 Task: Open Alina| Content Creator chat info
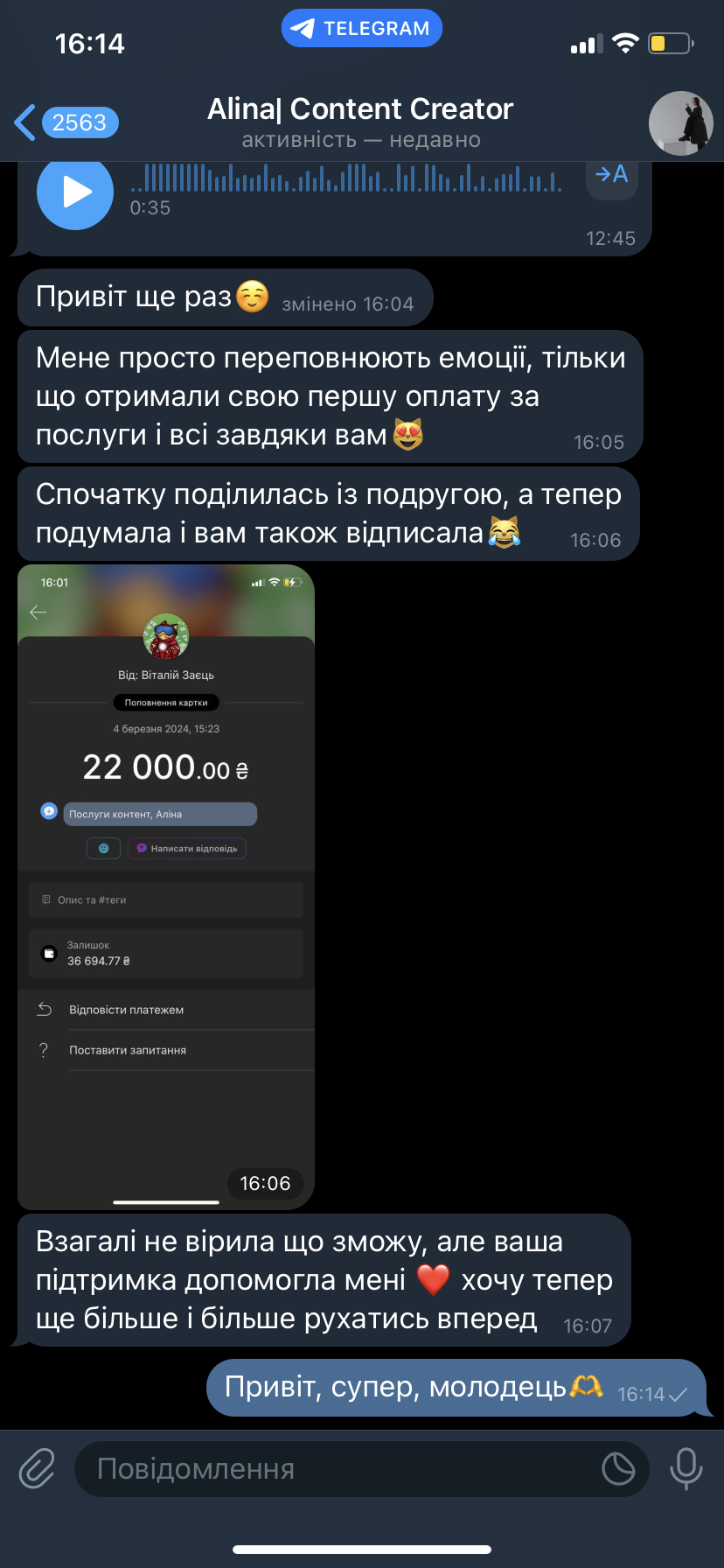pos(360,121)
